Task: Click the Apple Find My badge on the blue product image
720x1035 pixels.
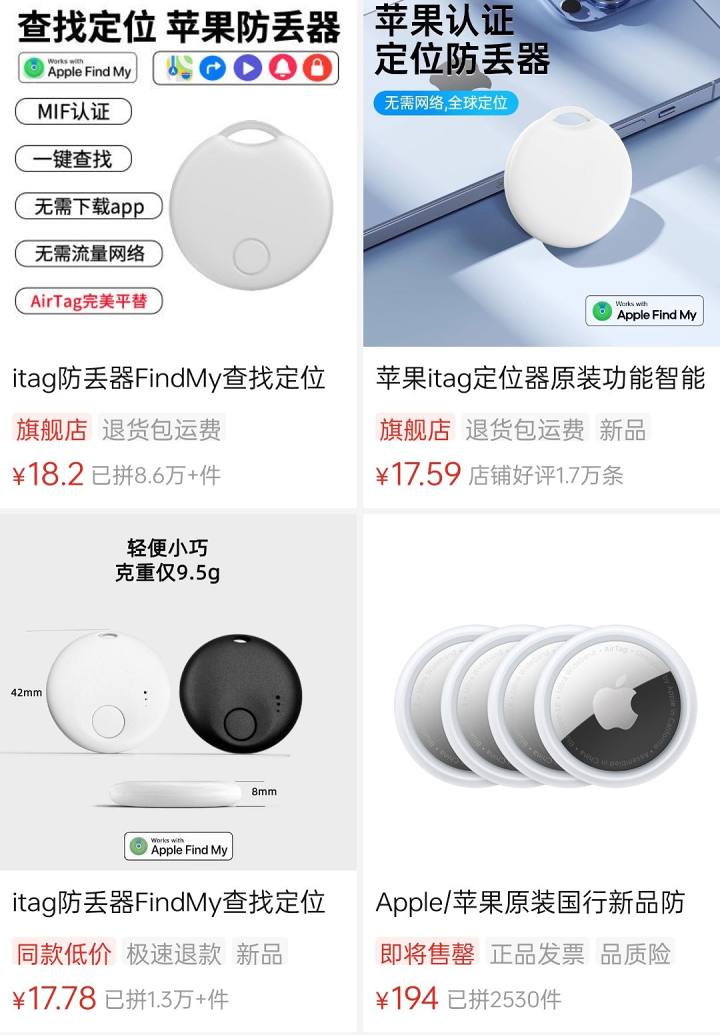Action: tap(645, 311)
